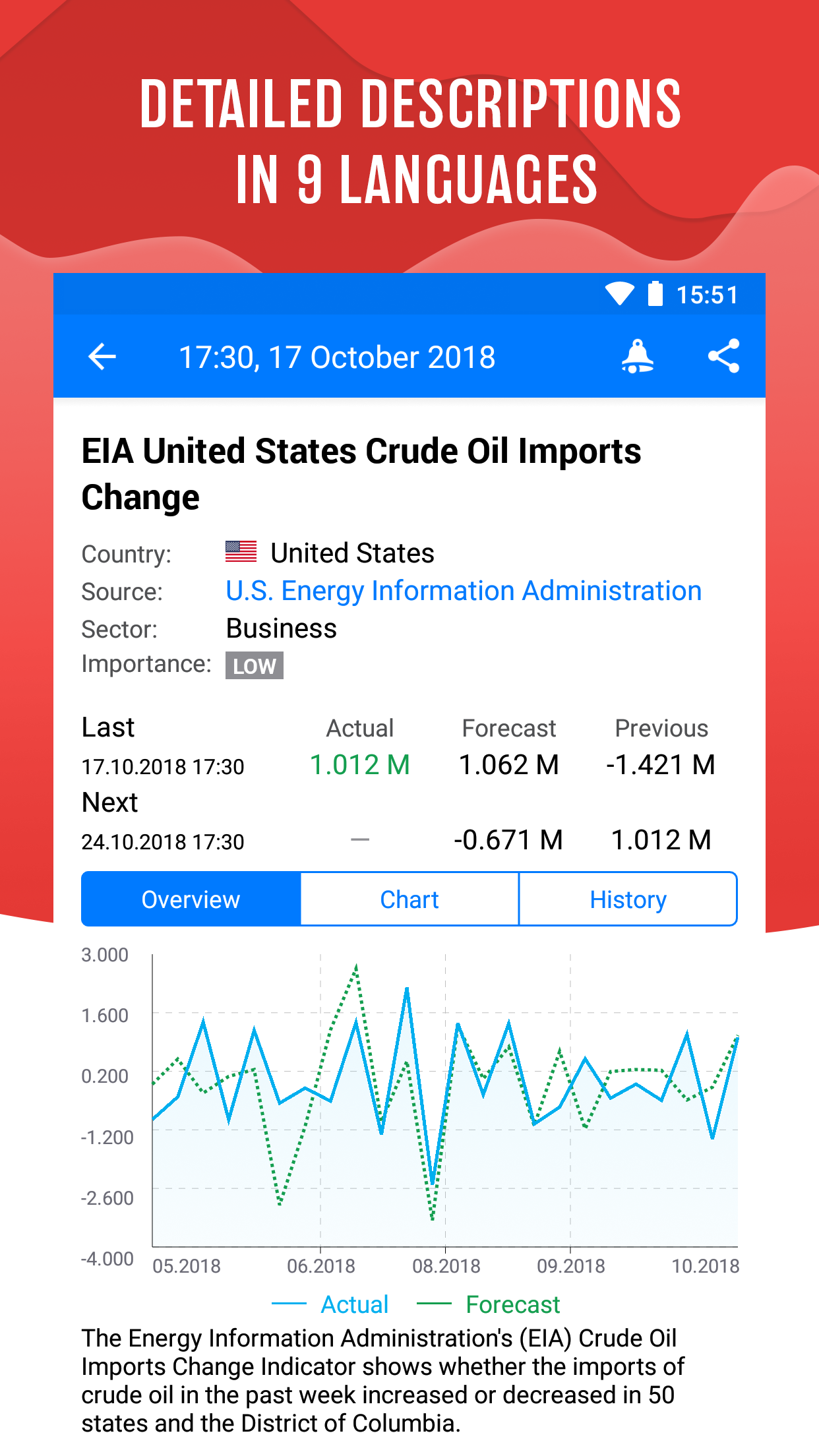Switch to the History tab

[x=628, y=899]
